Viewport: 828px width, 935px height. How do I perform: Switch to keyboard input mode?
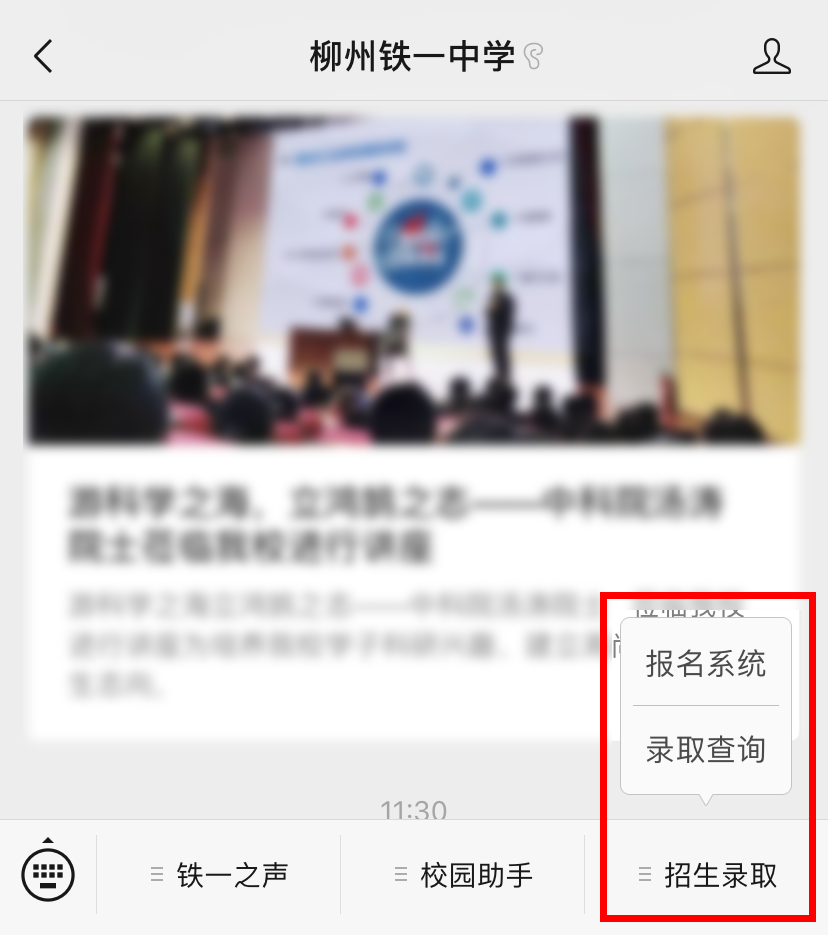pos(48,875)
